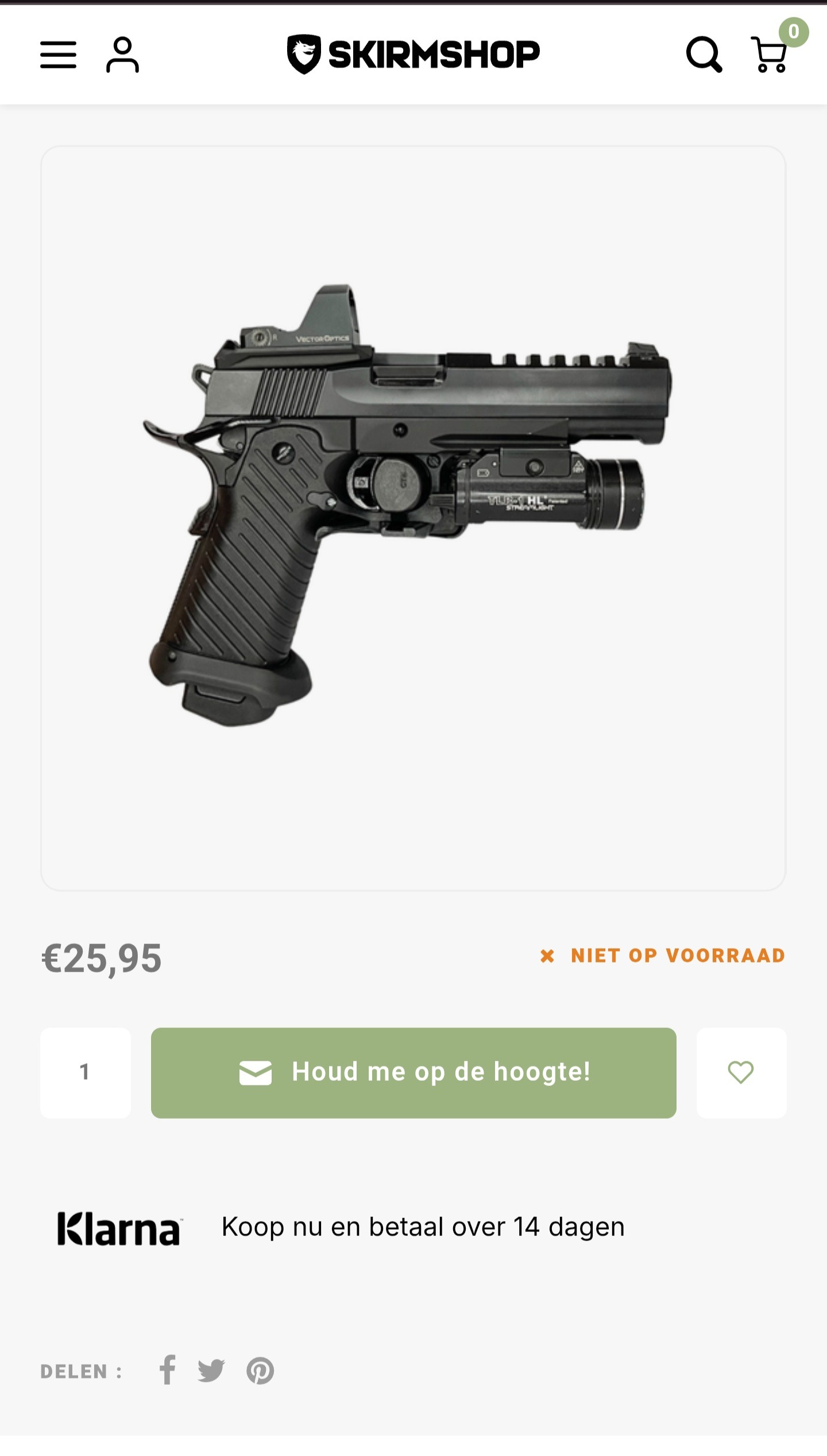Open the hamburger menu
This screenshot has height=1456, width=827.
[58, 55]
